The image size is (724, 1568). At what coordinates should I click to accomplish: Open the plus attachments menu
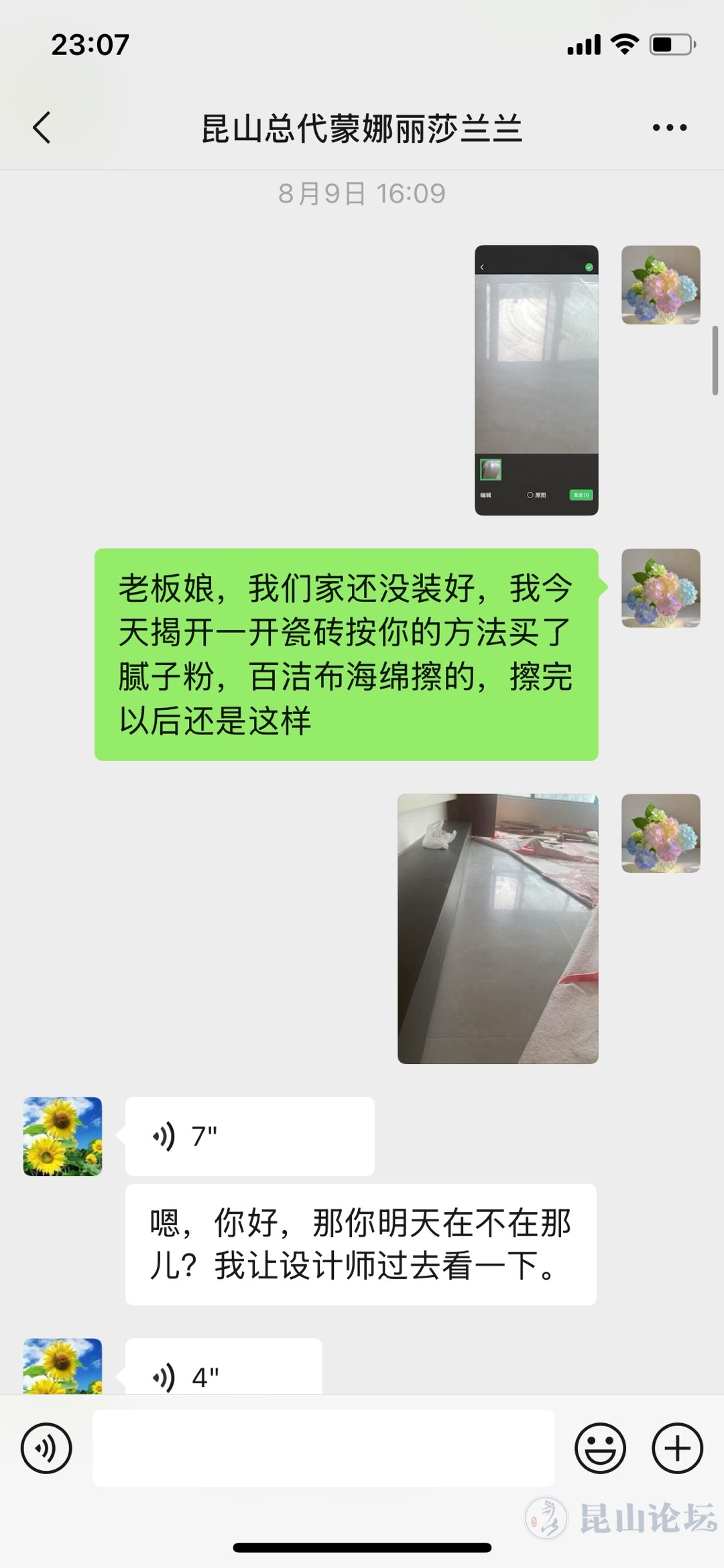click(677, 1448)
